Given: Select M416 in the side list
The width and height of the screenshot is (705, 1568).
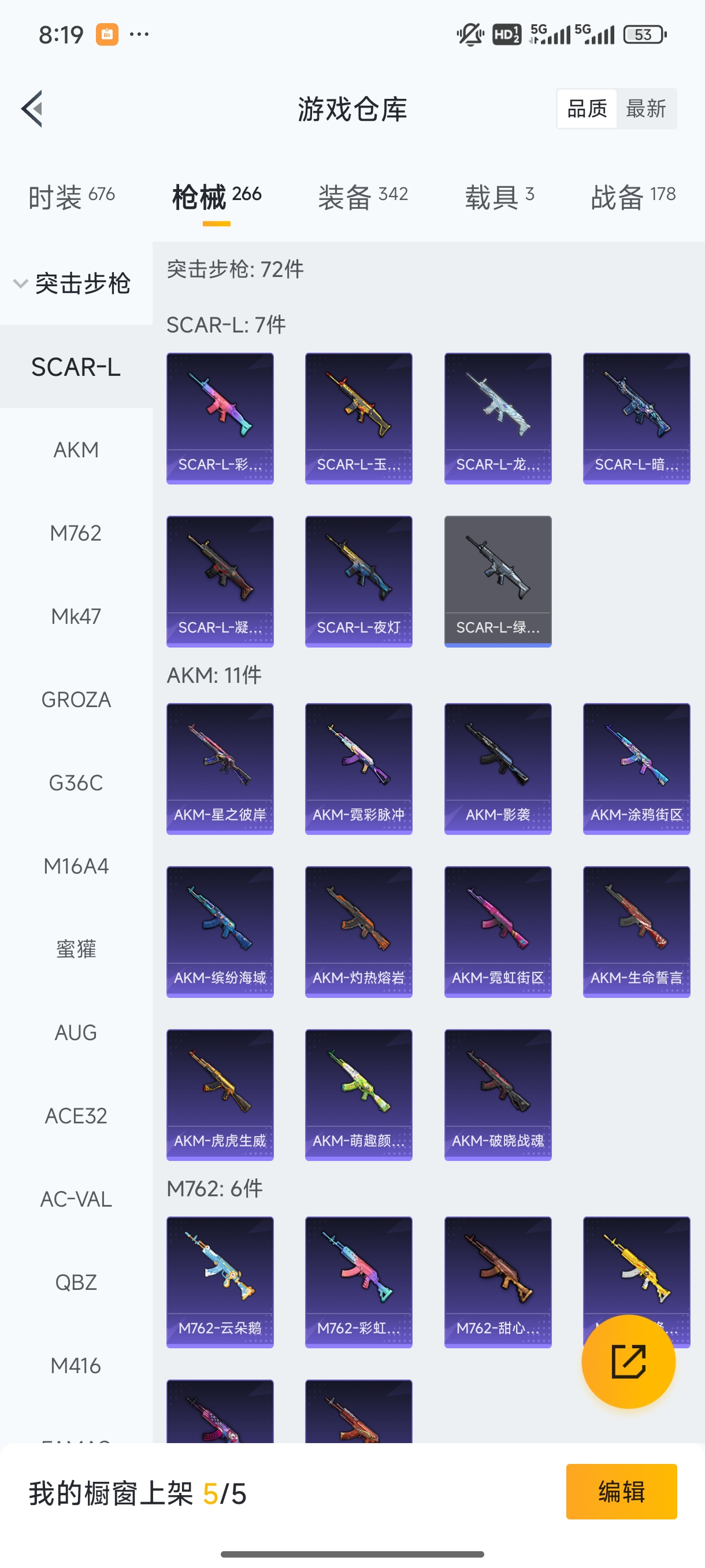Looking at the screenshot, I should (x=76, y=1366).
